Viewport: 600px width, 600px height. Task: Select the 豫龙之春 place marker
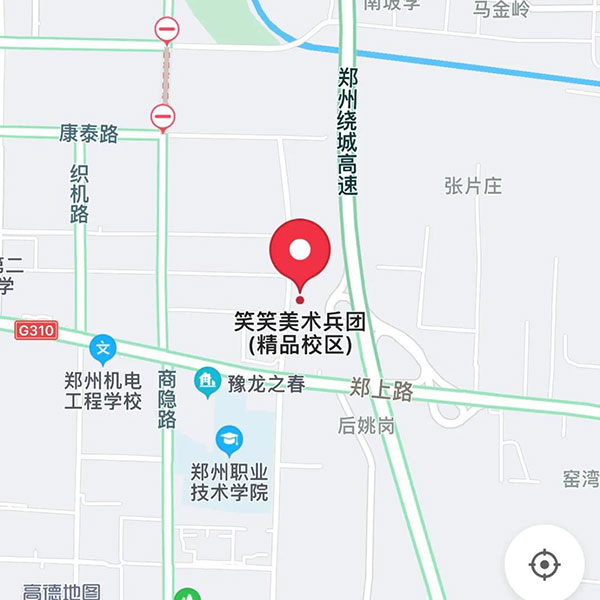208,380
